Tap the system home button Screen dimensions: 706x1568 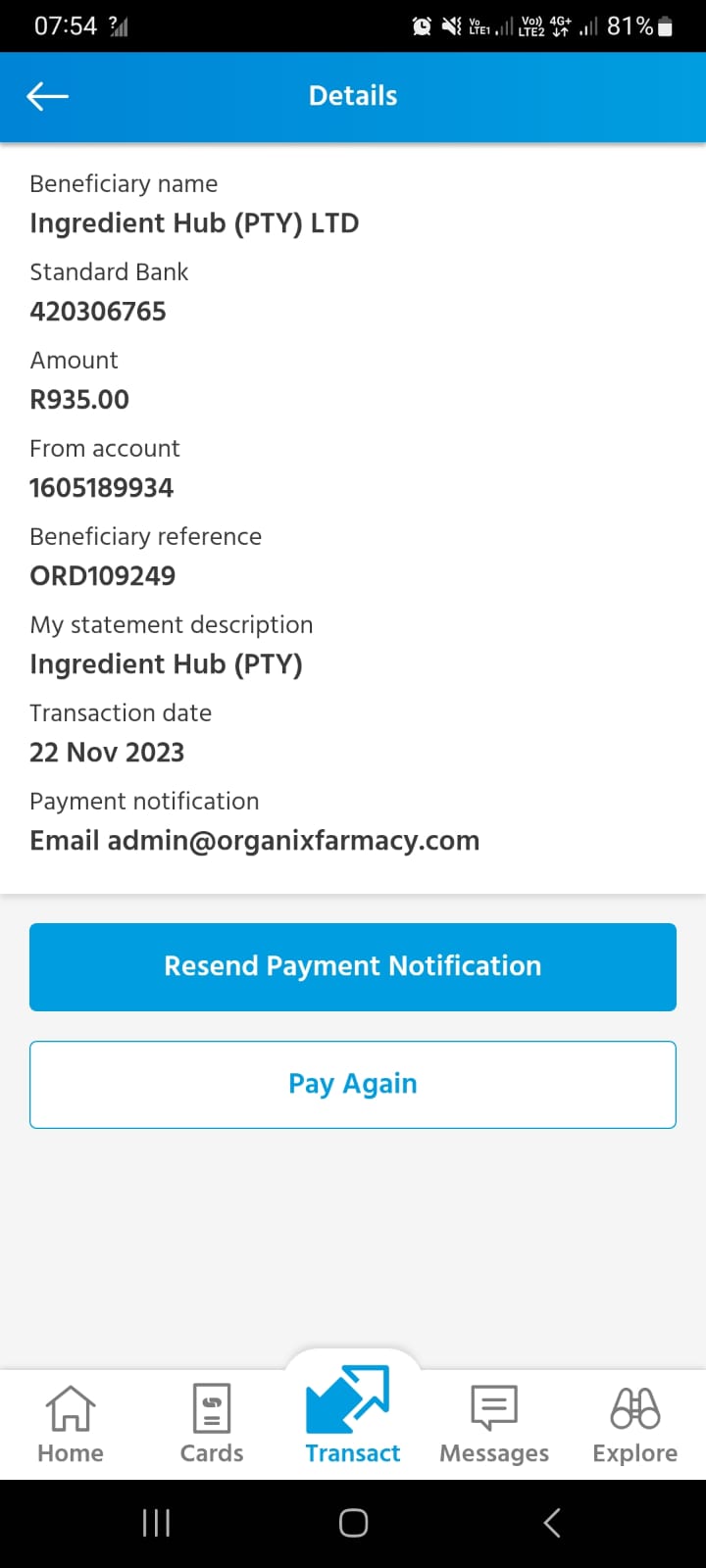(x=353, y=1523)
